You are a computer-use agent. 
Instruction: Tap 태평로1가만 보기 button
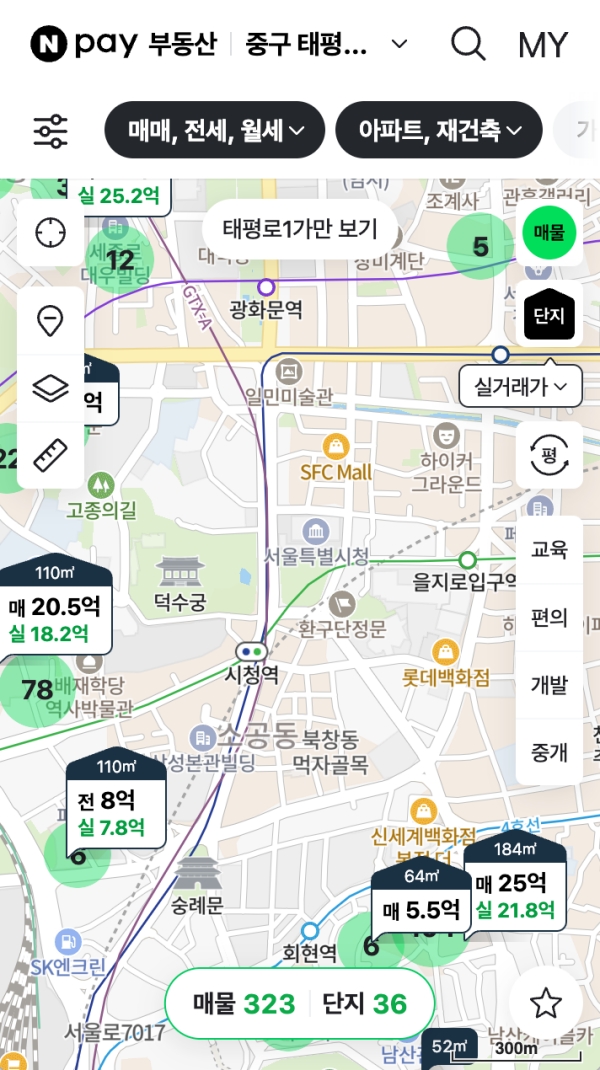pyautogui.click(x=300, y=229)
